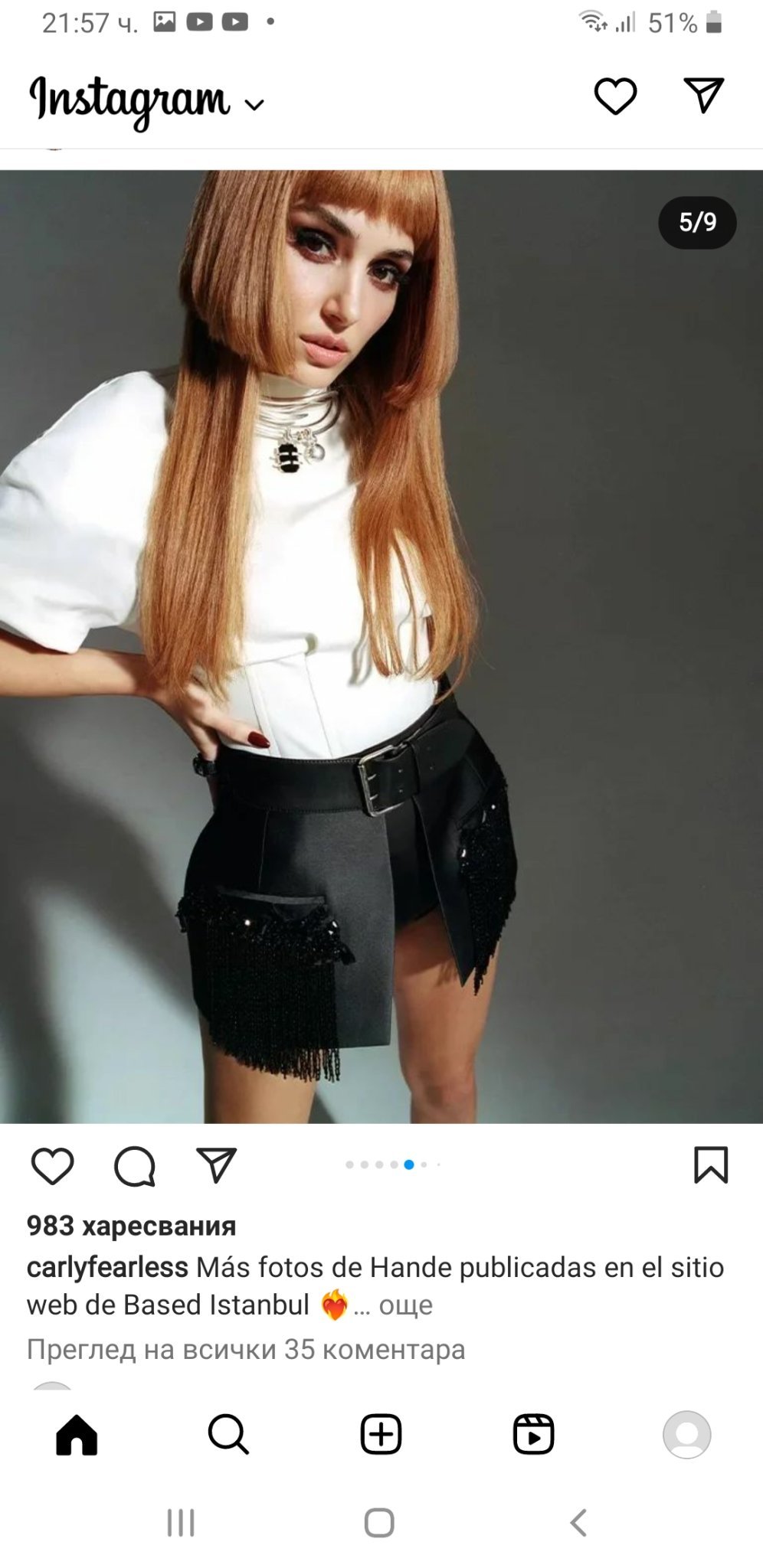This screenshot has height=1568, width=763.
Task: Create a new post with the plus tab
Action: [x=381, y=1434]
